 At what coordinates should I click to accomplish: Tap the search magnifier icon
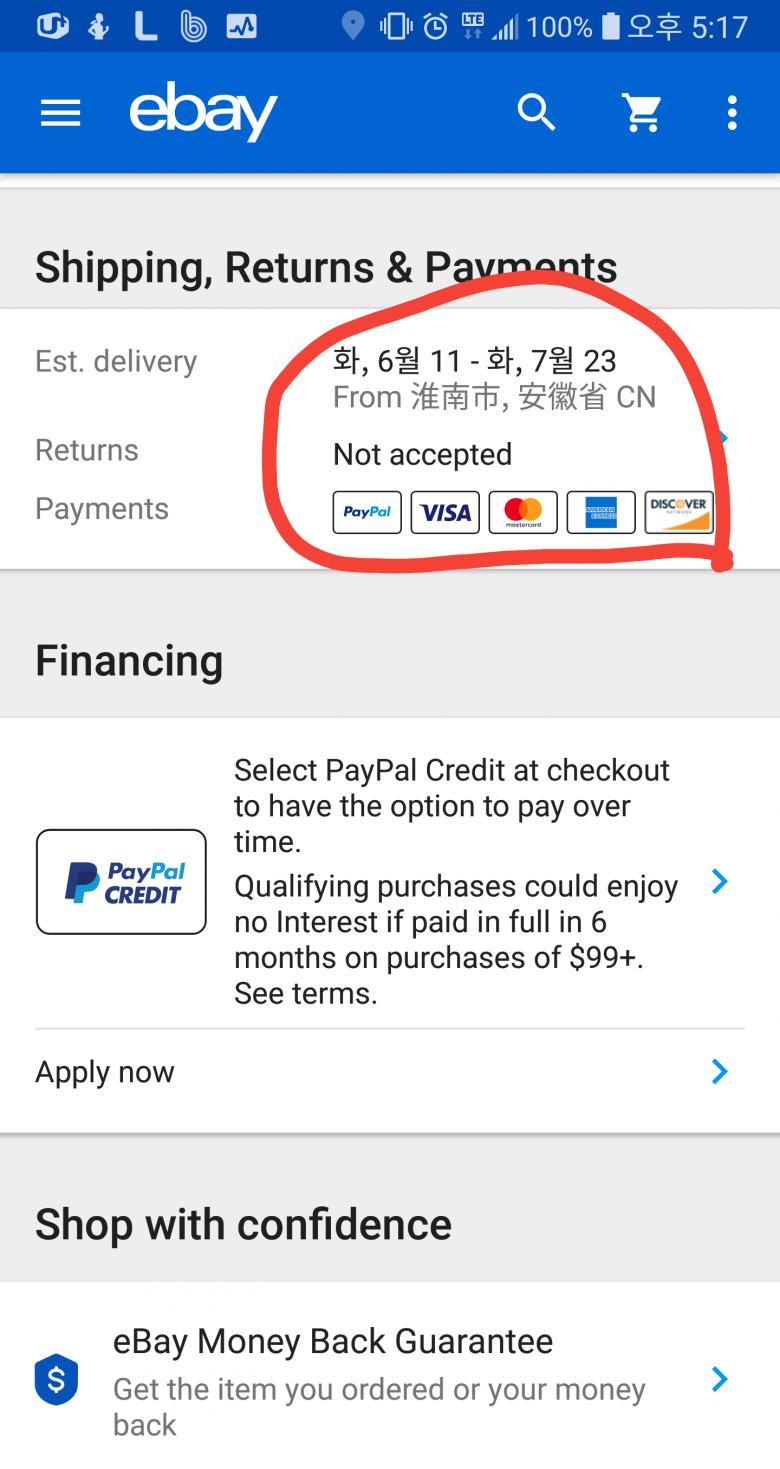pyautogui.click(x=536, y=113)
